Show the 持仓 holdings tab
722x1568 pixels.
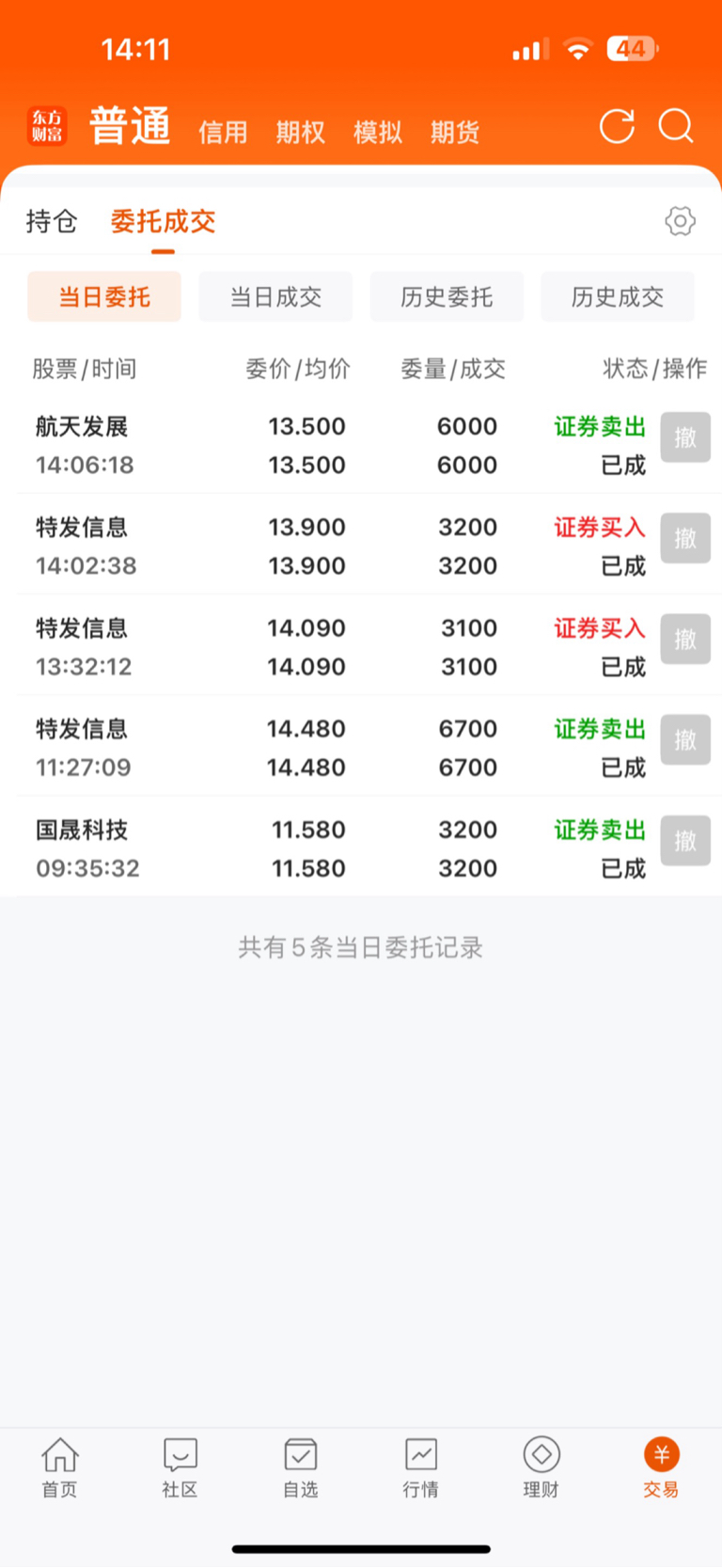[x=52, y=221]
